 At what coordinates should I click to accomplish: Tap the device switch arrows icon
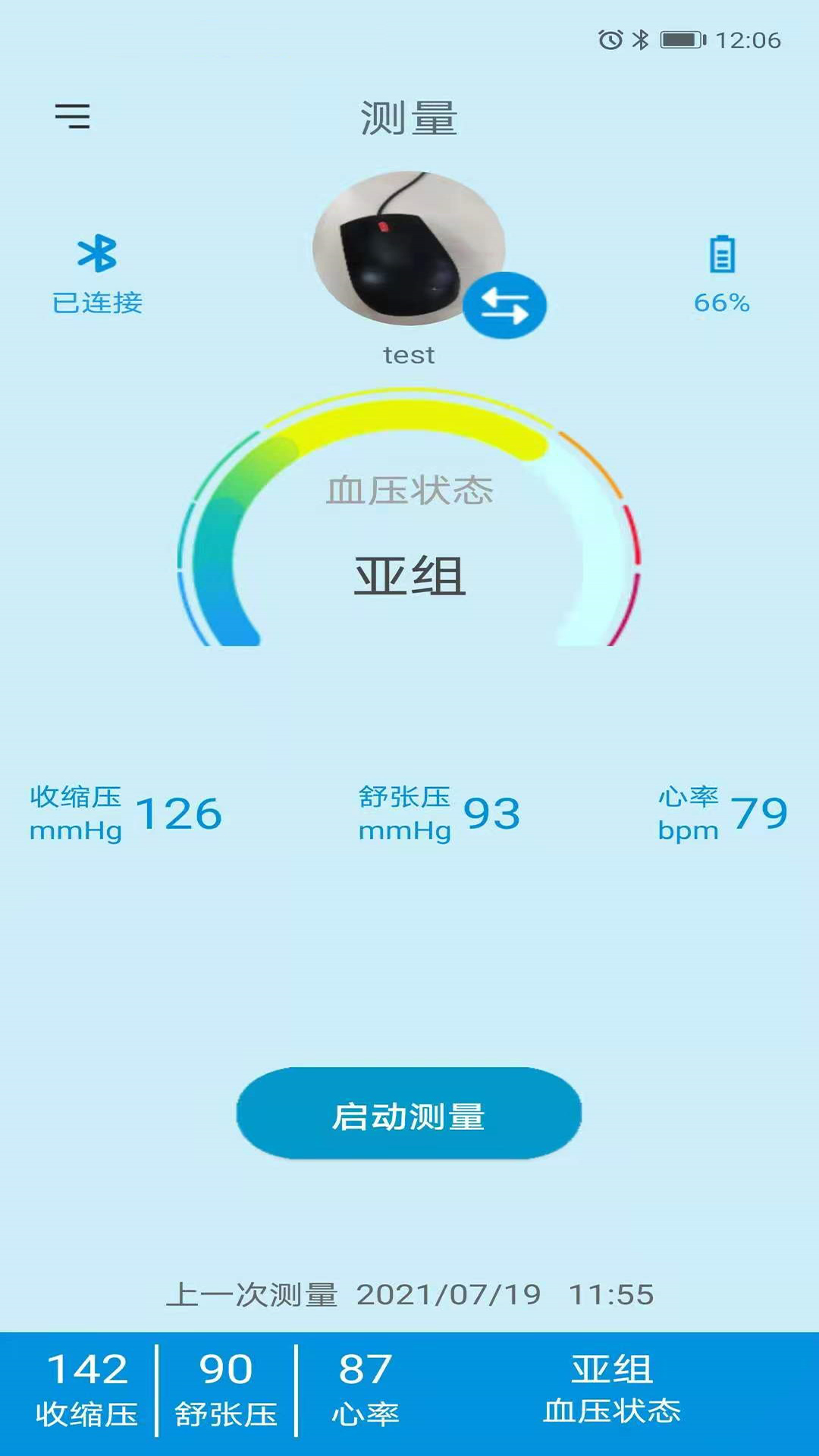point(506,303)
